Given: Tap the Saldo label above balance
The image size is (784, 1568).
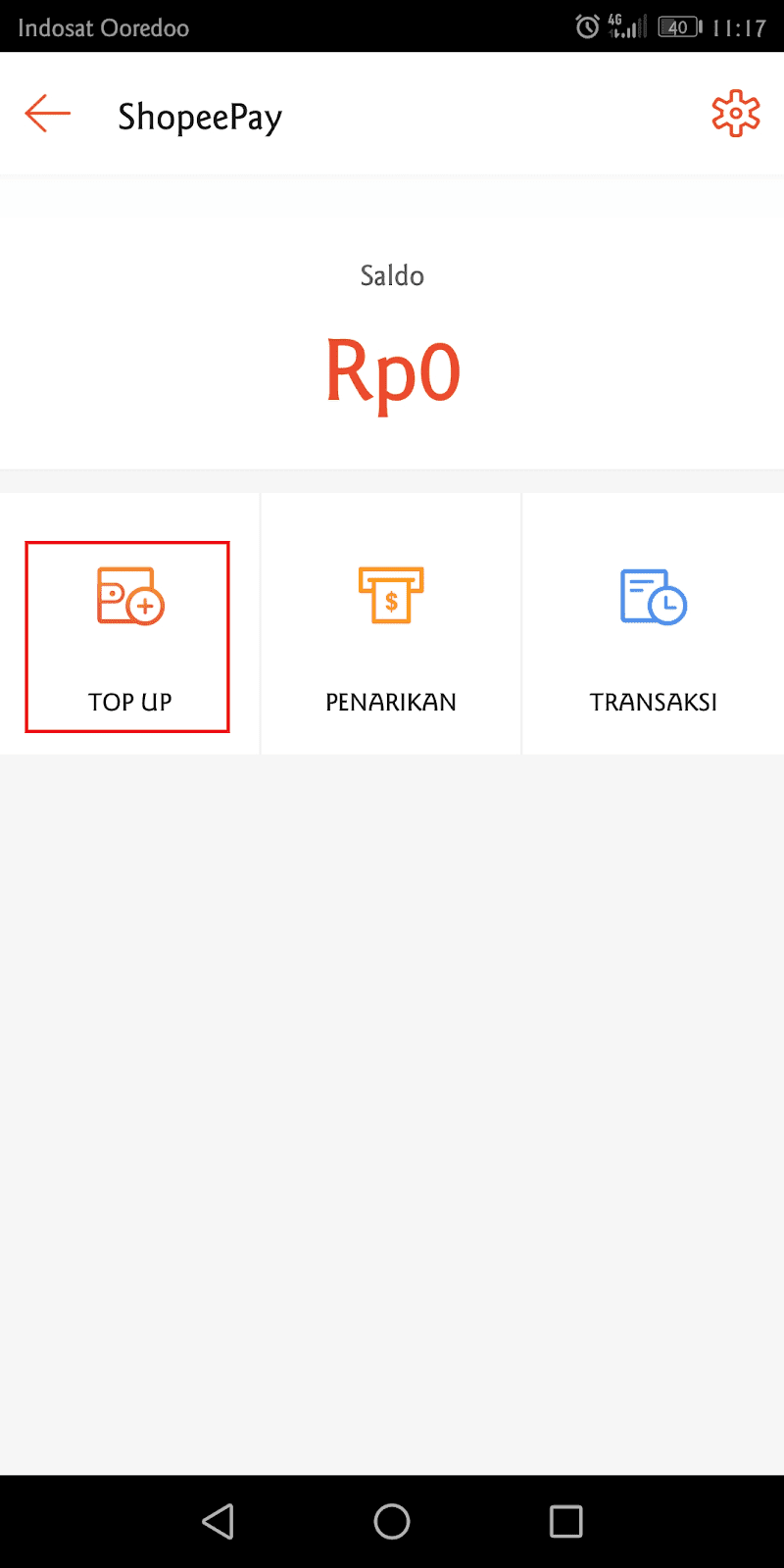Looking at the screenshot, I should 392,275.
